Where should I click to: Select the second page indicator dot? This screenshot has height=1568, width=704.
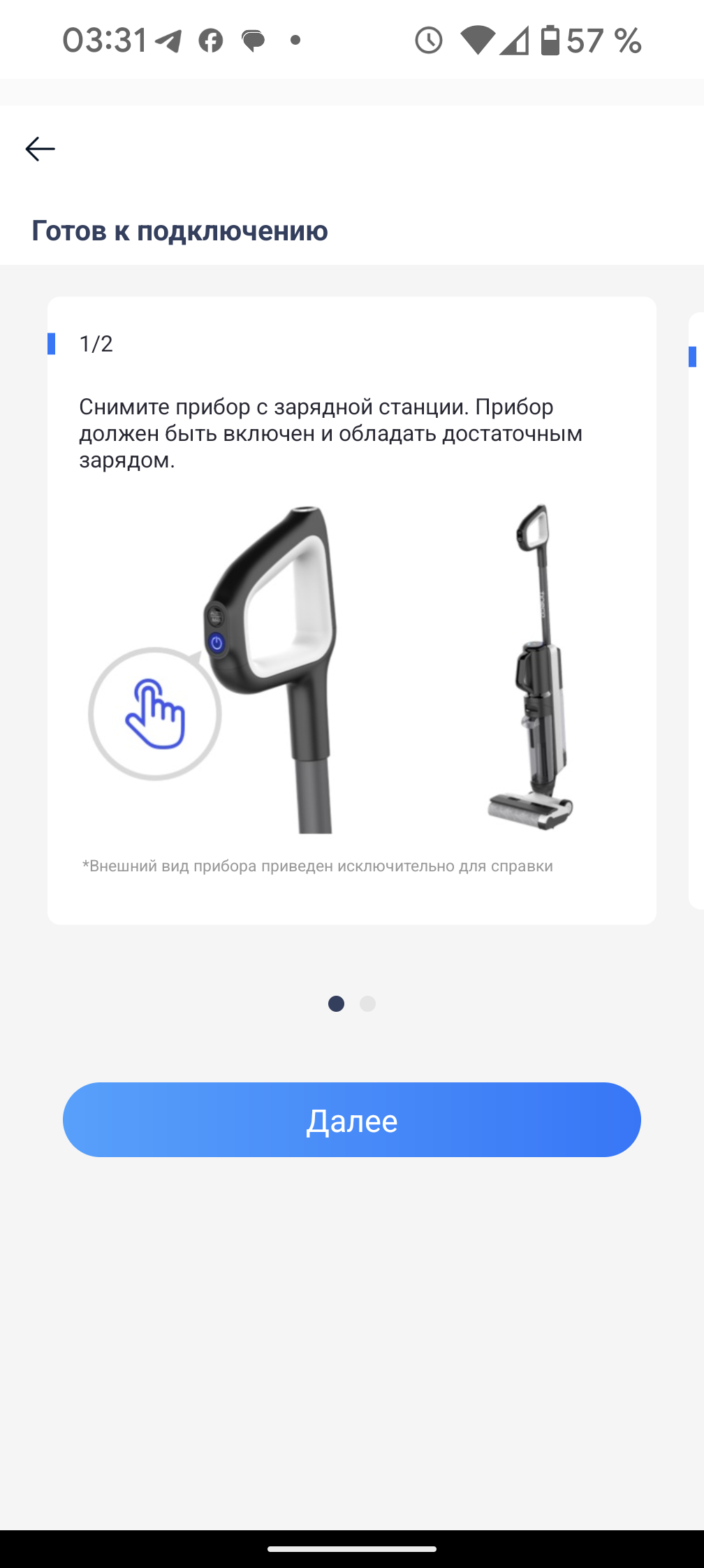pos(367,1004)
